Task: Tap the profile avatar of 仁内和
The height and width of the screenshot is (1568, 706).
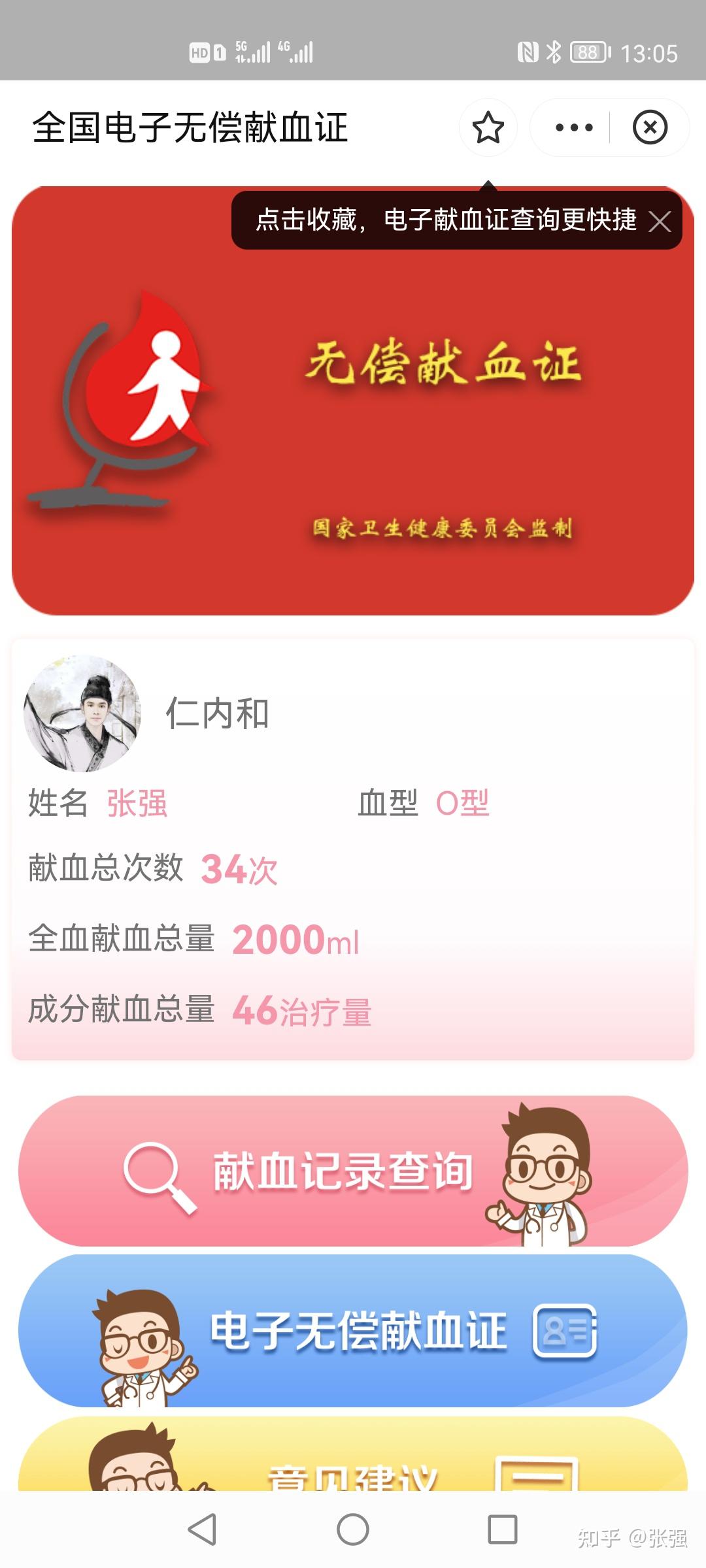Action: (x=82, y=713)
